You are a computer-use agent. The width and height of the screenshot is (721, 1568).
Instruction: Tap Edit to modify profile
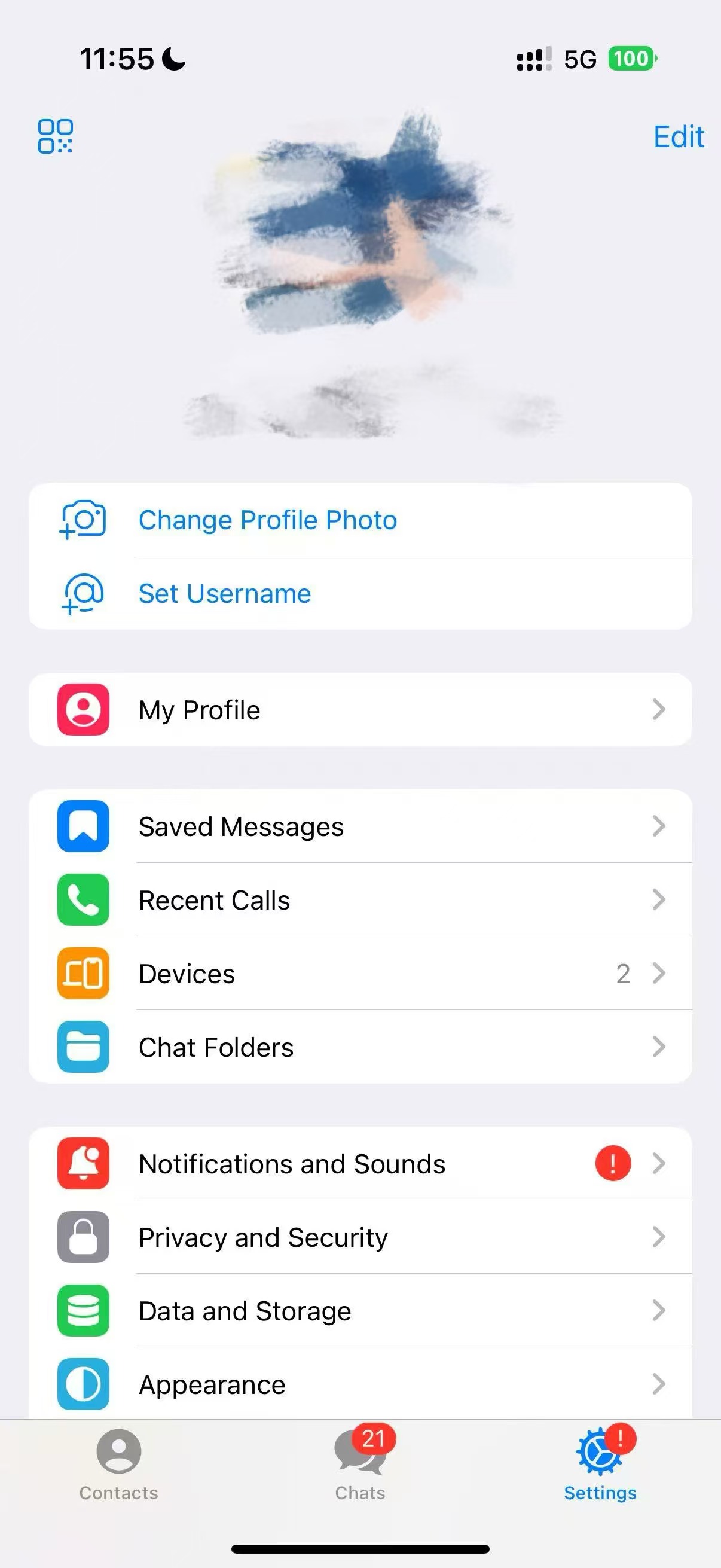(x=678, y=136)
